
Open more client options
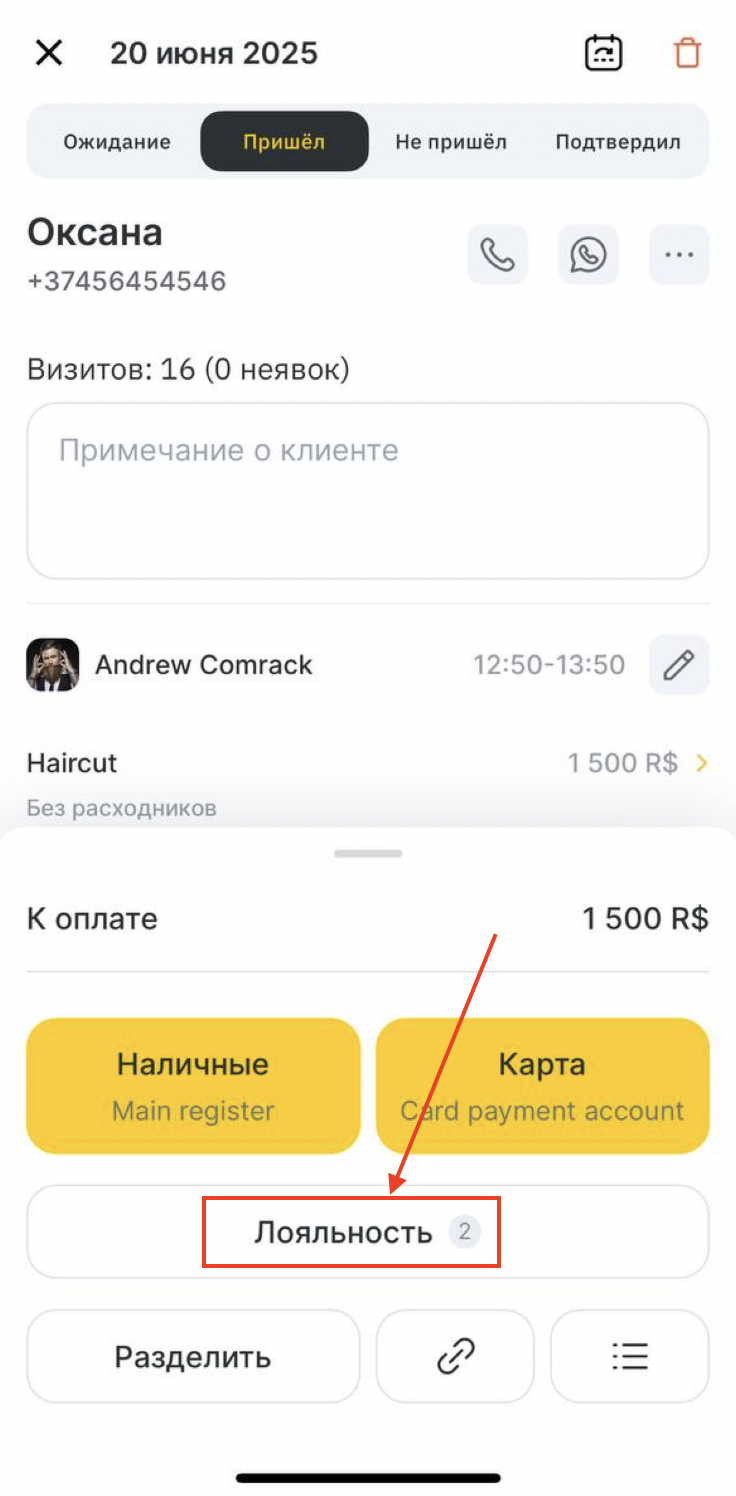(679, 255)
